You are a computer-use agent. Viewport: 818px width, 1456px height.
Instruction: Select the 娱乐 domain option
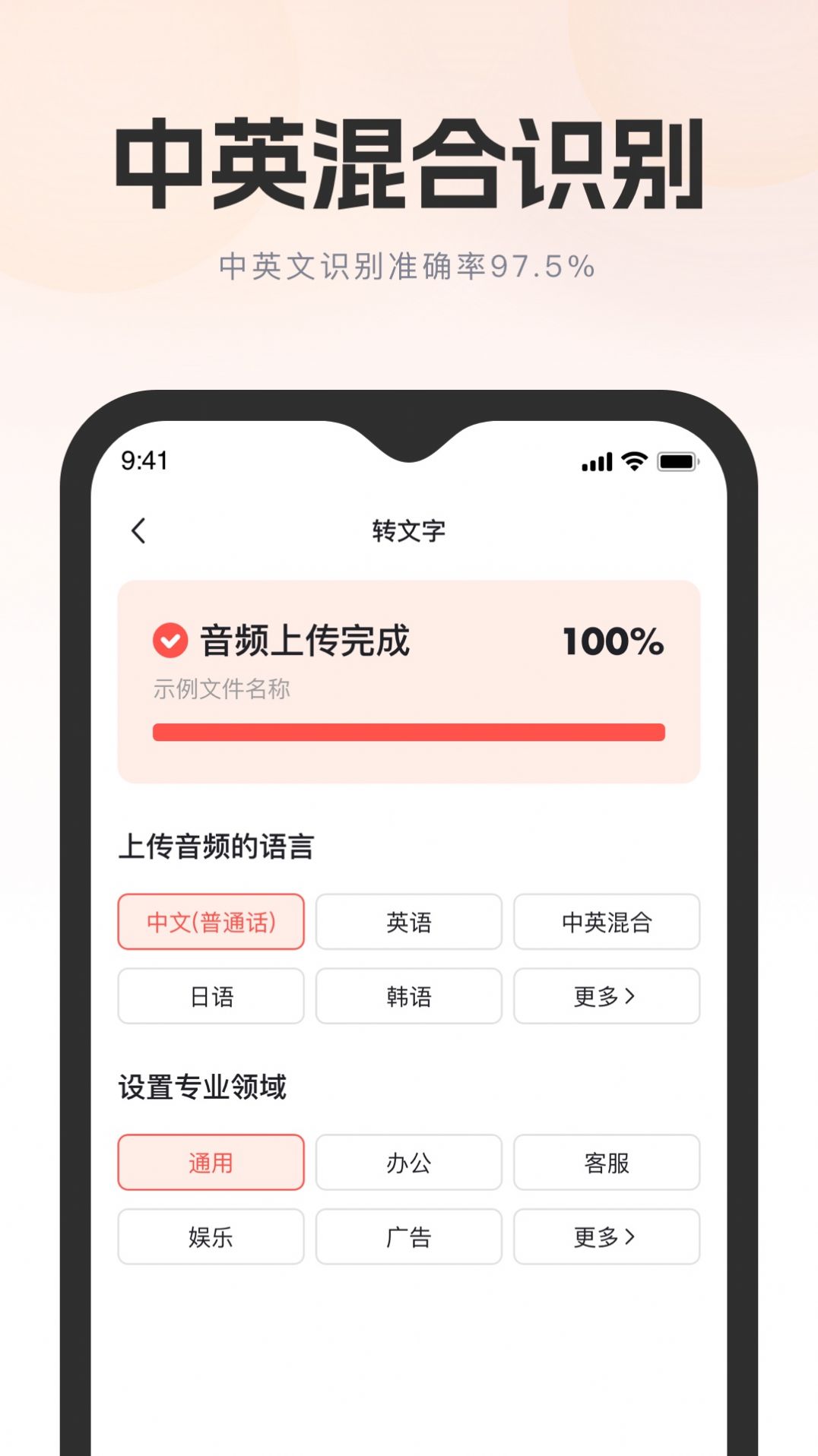[211, 1236]
